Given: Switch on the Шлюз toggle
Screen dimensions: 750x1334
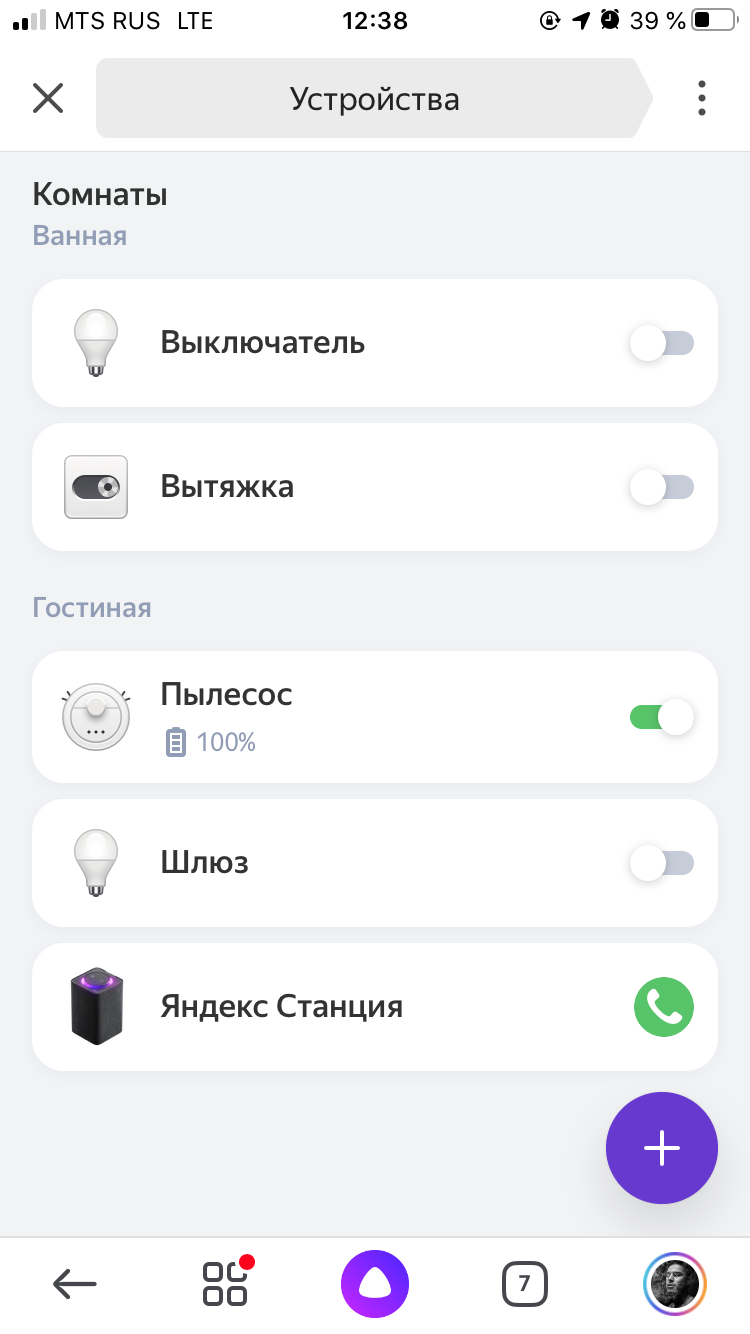Looking at the screenshot, I should click(x=661, y=863).
